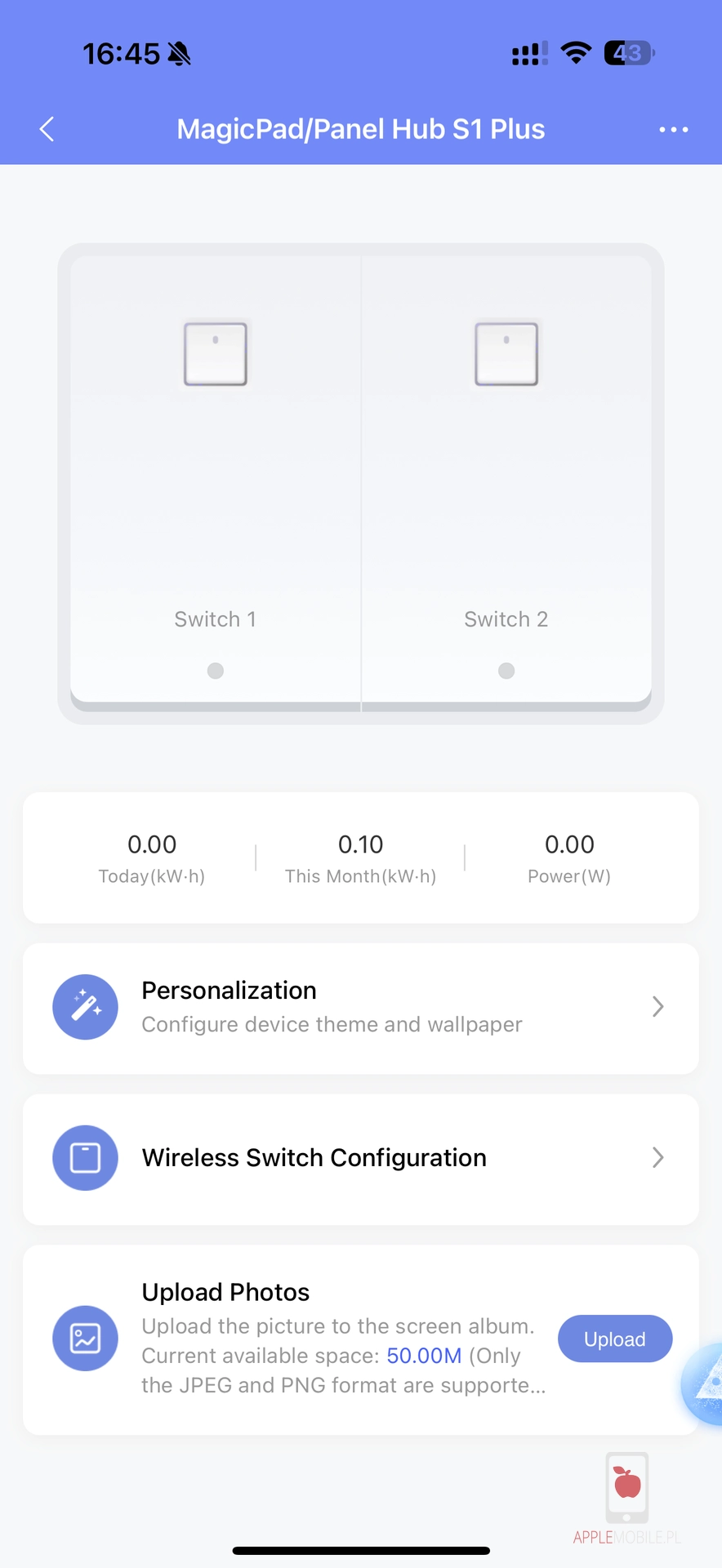Open Wireless Switch Configuration
Screen dimensions: 722x1568
[360, 1158]
